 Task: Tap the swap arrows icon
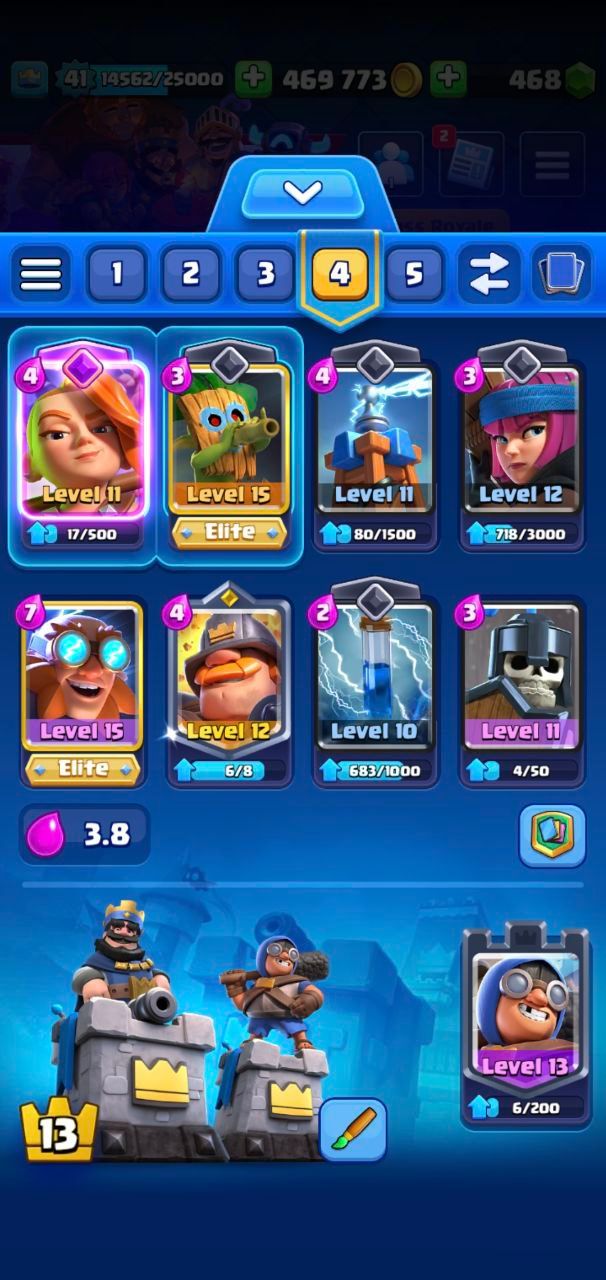click(489, 273)
